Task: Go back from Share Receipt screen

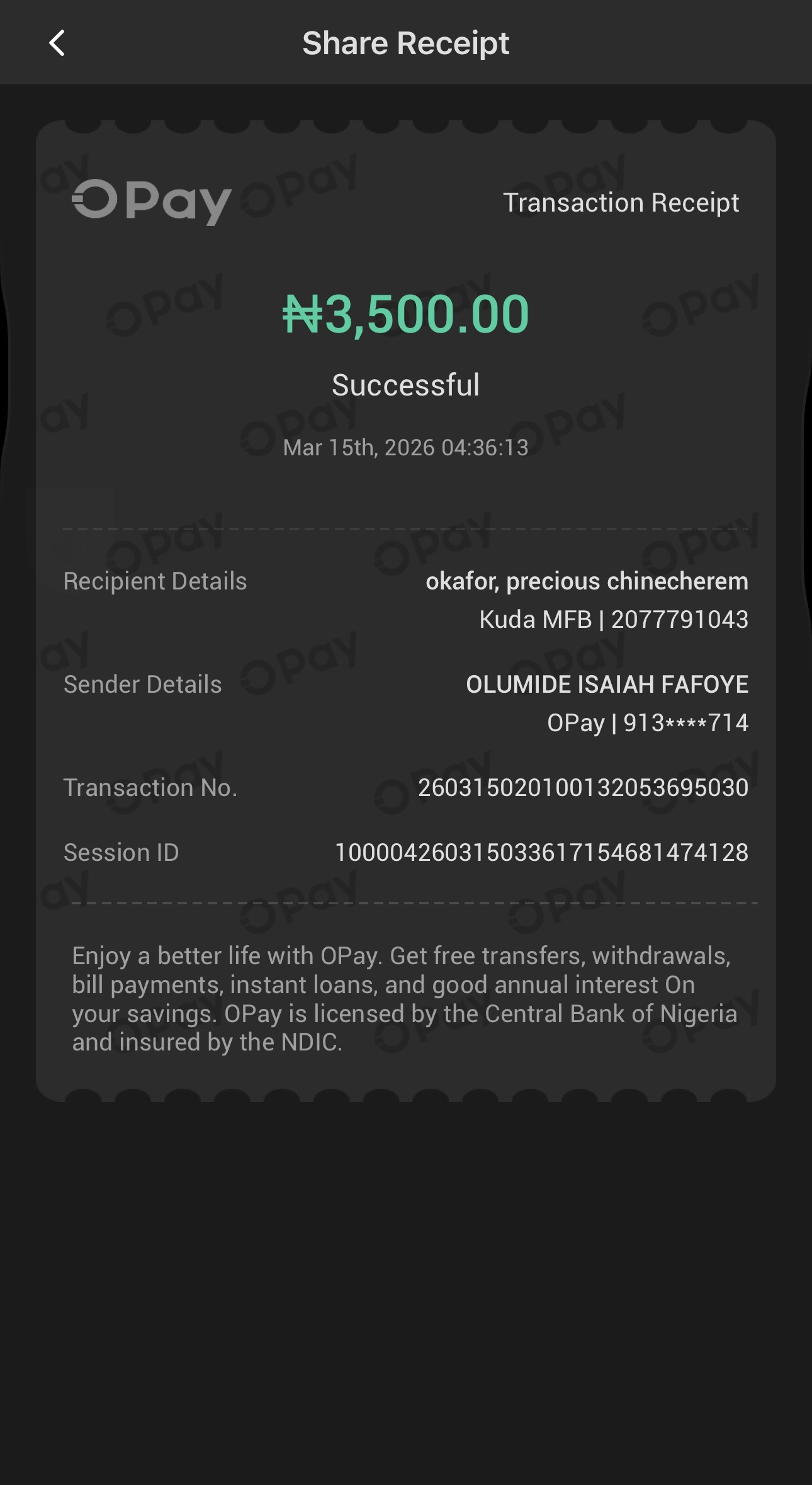Action: click(x=57, y=43)
